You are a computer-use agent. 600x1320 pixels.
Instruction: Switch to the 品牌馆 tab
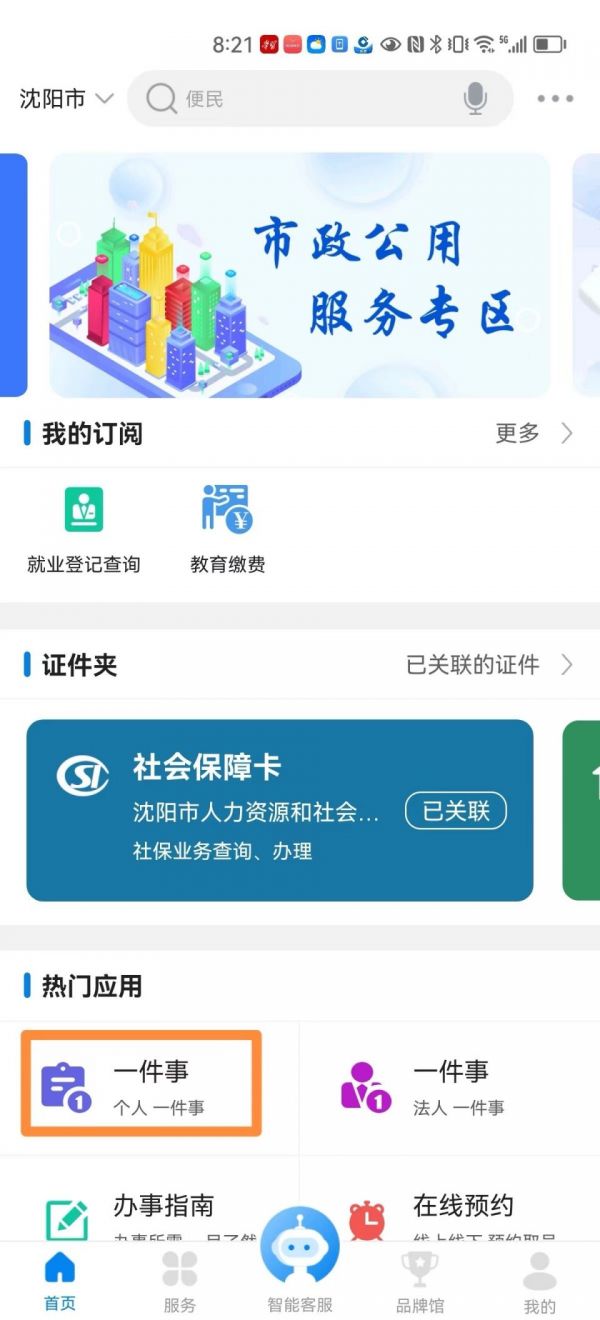tap(420, 1282)
